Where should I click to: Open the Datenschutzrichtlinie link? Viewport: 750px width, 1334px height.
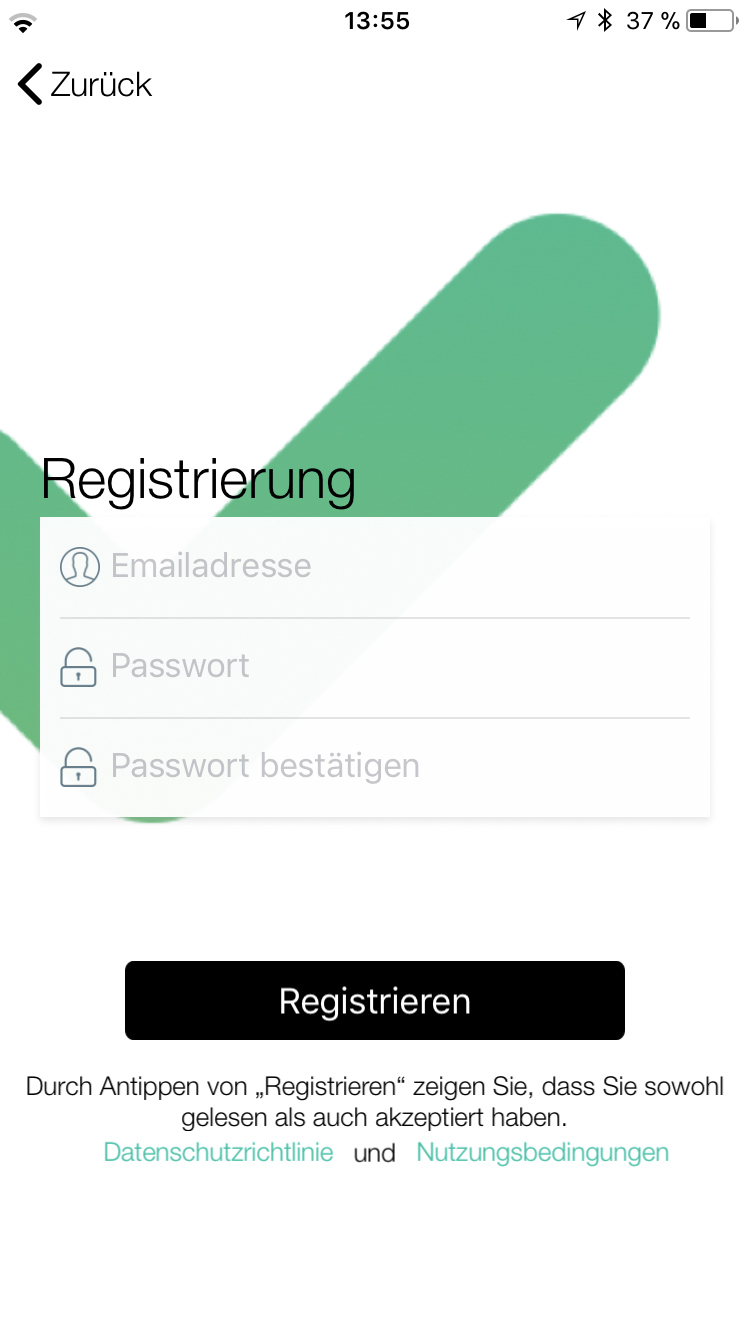coord(218,1152)
